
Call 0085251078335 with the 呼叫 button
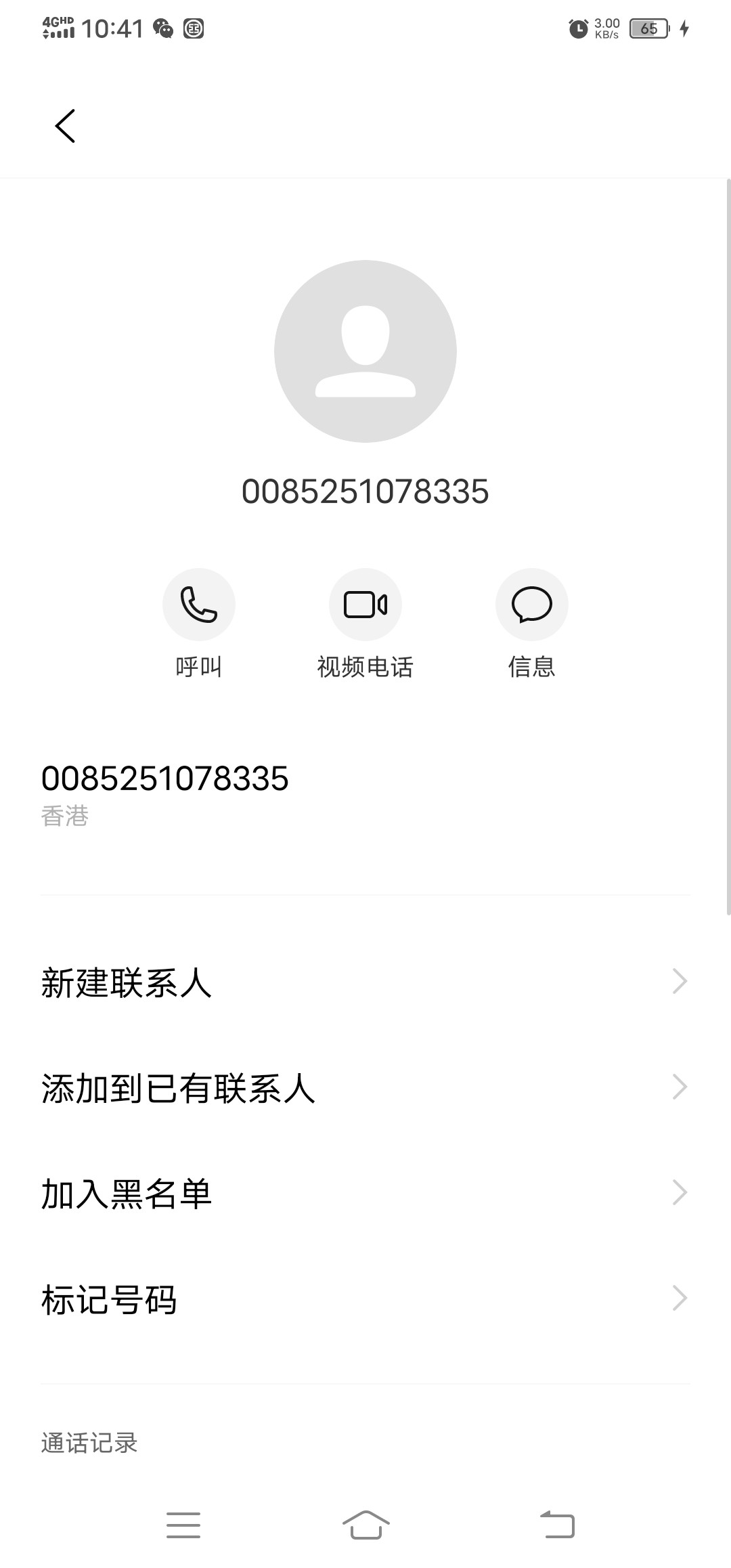coord(198,605)
